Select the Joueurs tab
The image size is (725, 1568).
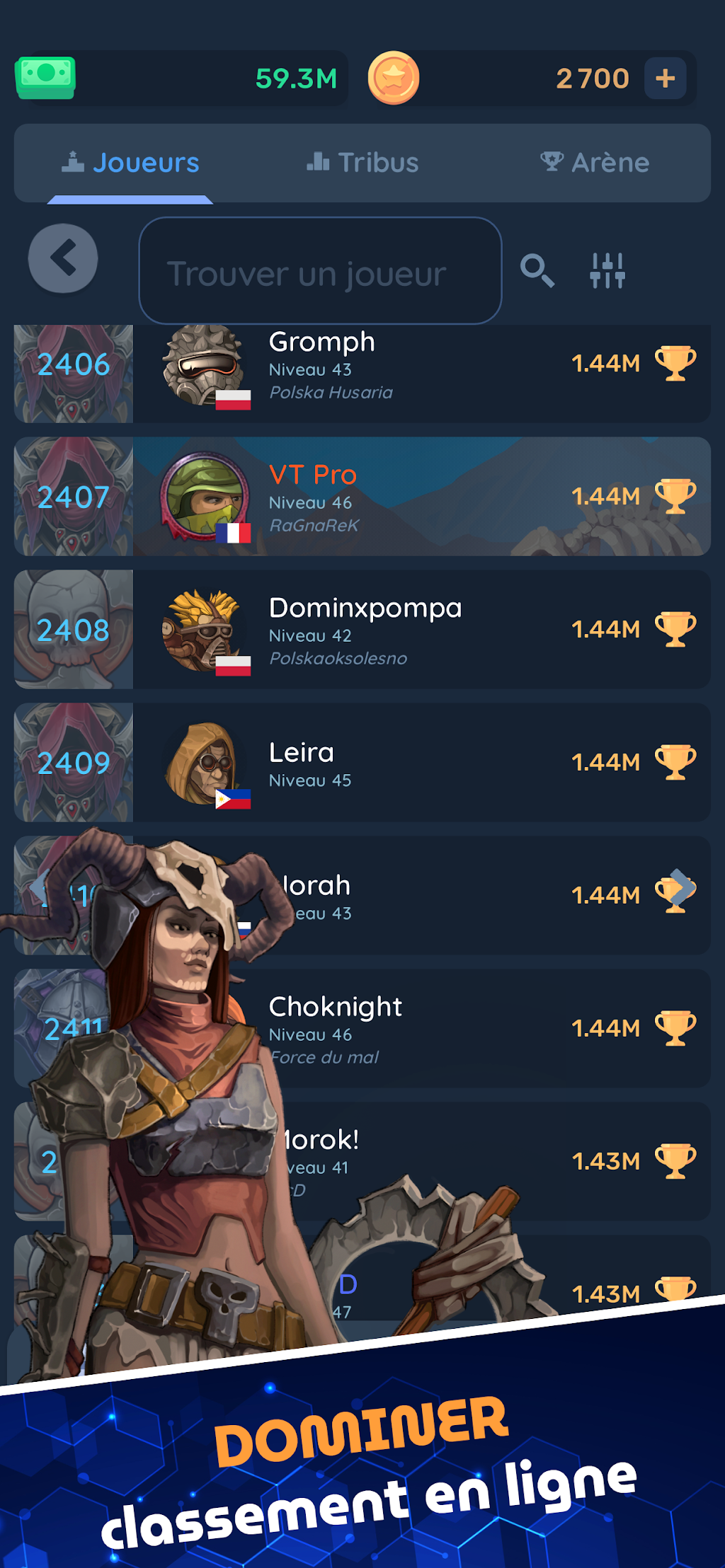[130, 163]
